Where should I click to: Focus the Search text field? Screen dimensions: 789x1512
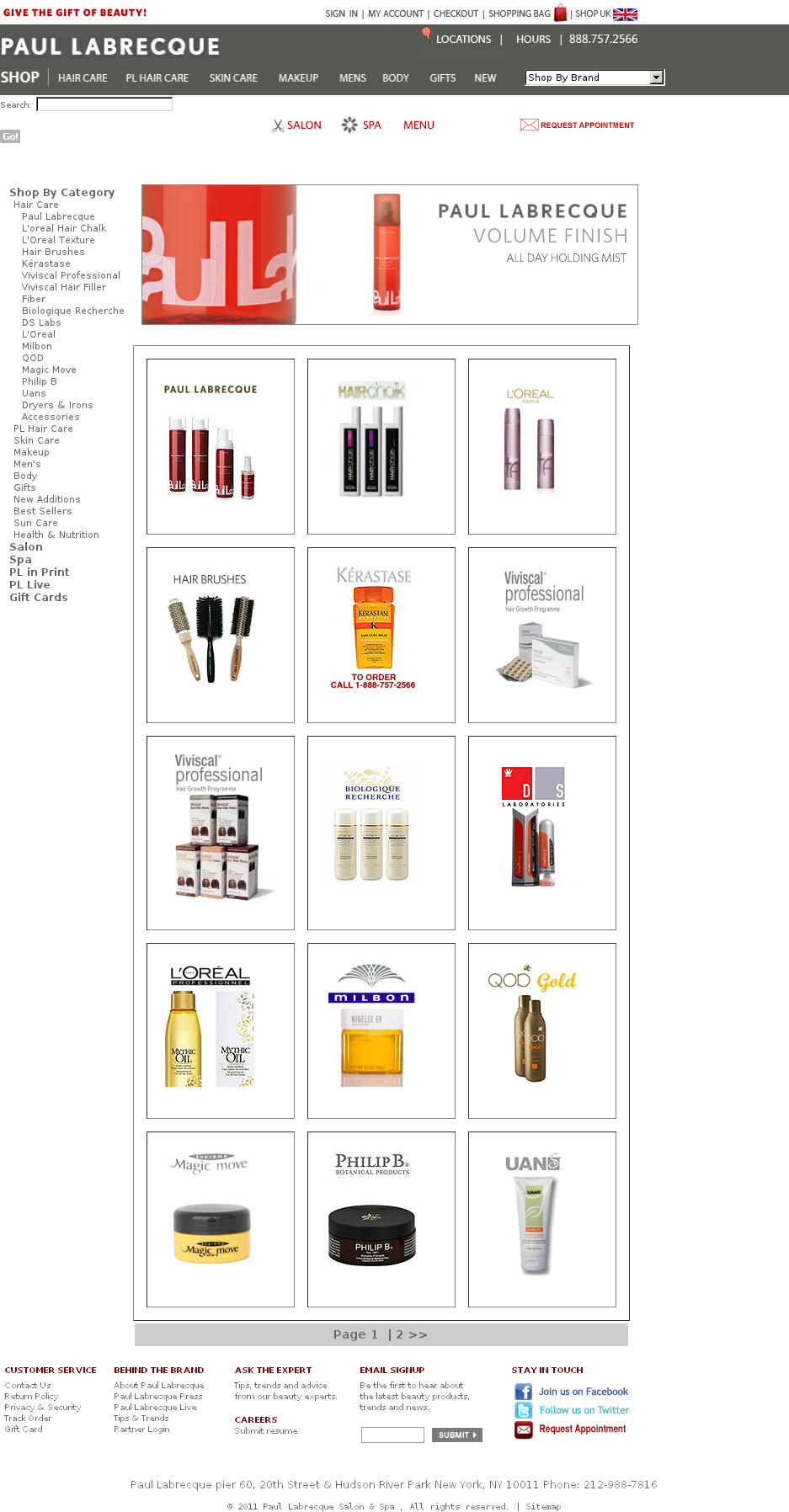(104, 104)
